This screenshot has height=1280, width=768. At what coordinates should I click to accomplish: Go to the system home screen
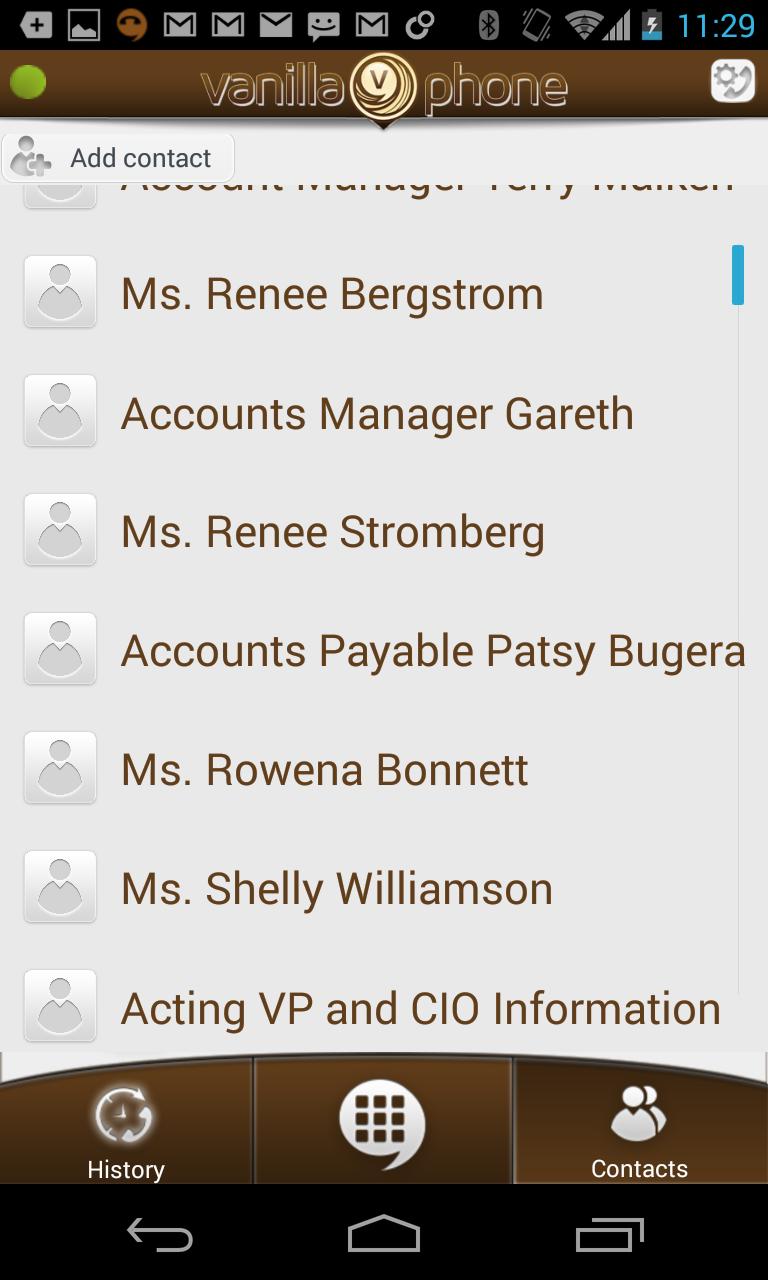click(384, 1235)
